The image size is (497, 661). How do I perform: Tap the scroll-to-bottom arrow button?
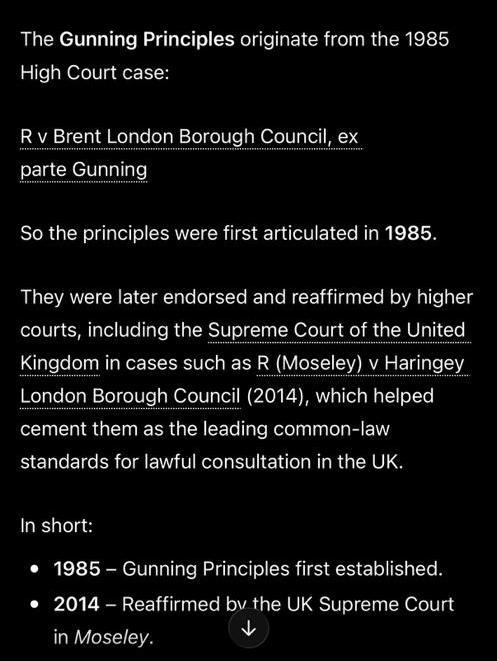[x=249, y=629]
